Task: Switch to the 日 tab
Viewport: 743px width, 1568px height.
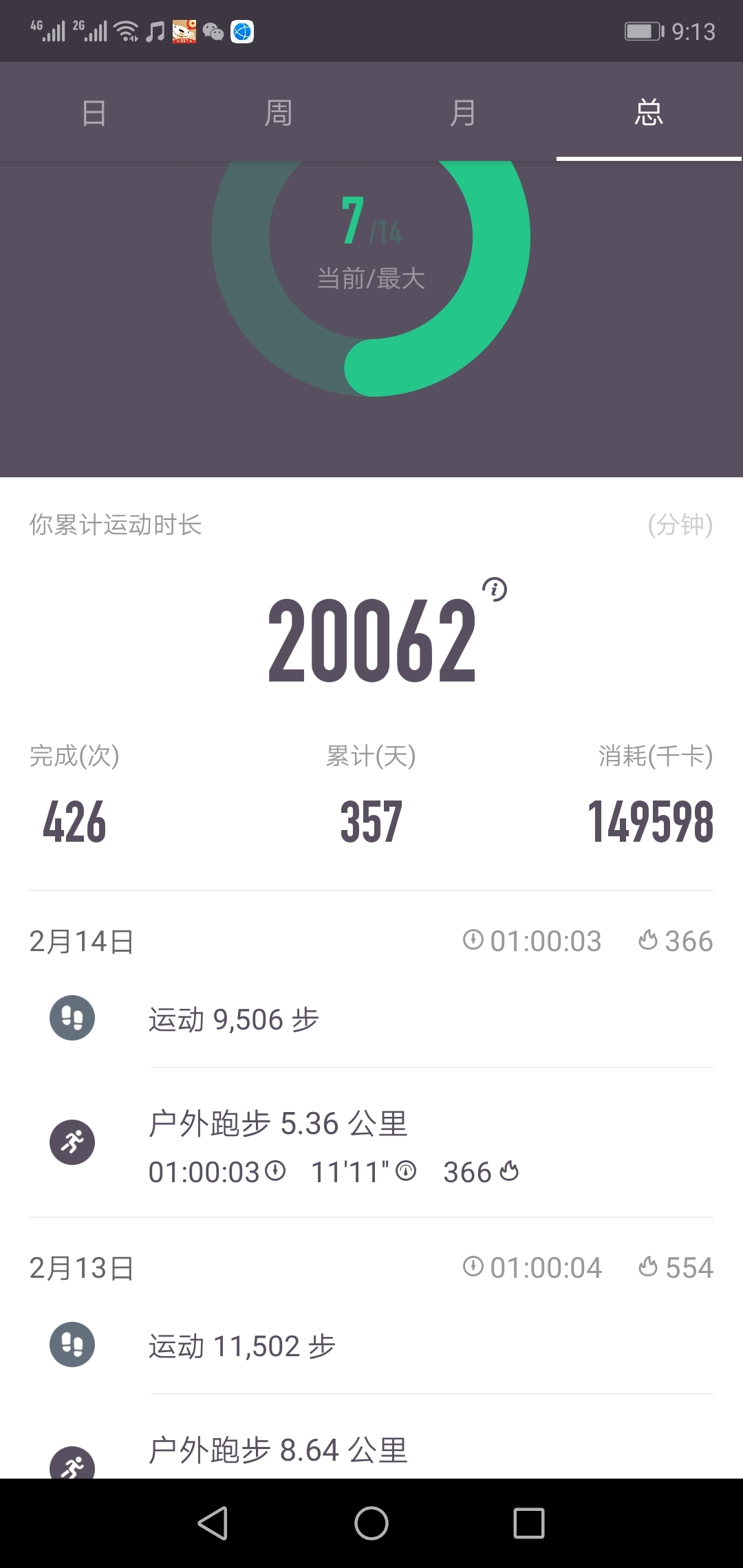Action: pyautogui.click(x=93, y=112)
